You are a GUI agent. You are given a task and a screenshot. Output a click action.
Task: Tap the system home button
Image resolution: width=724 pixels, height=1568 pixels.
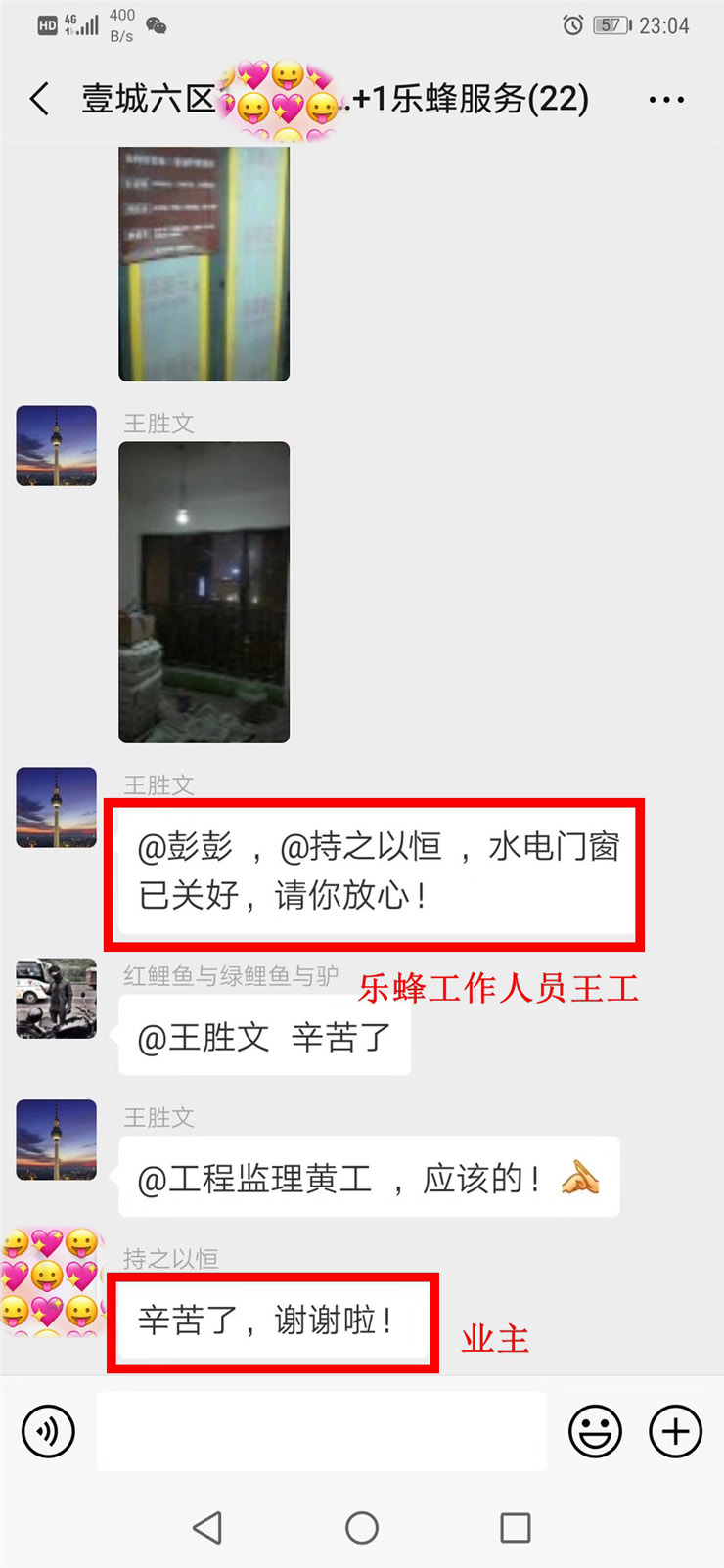point(362,1528)
